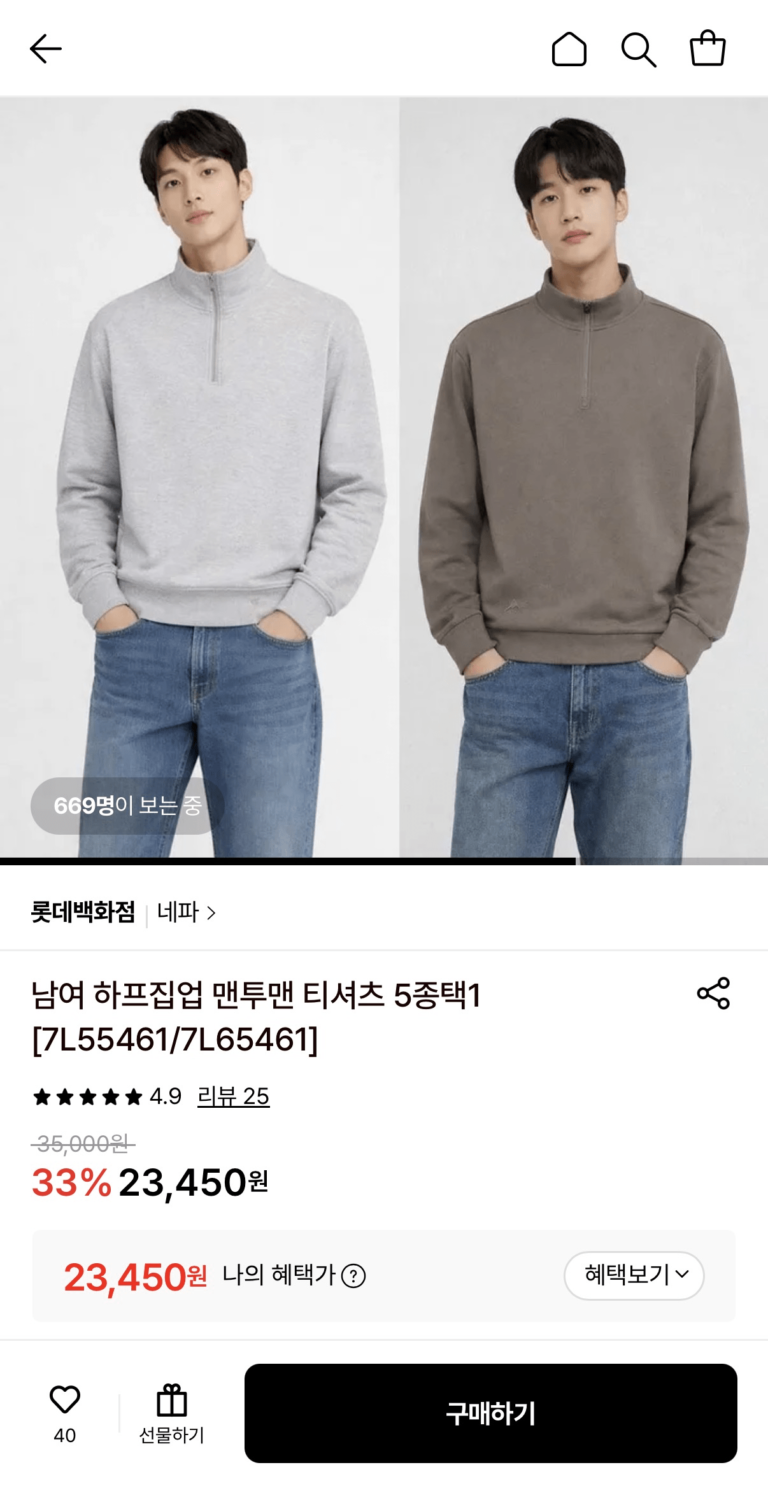Open the shopping bag cart

point(707,48)
